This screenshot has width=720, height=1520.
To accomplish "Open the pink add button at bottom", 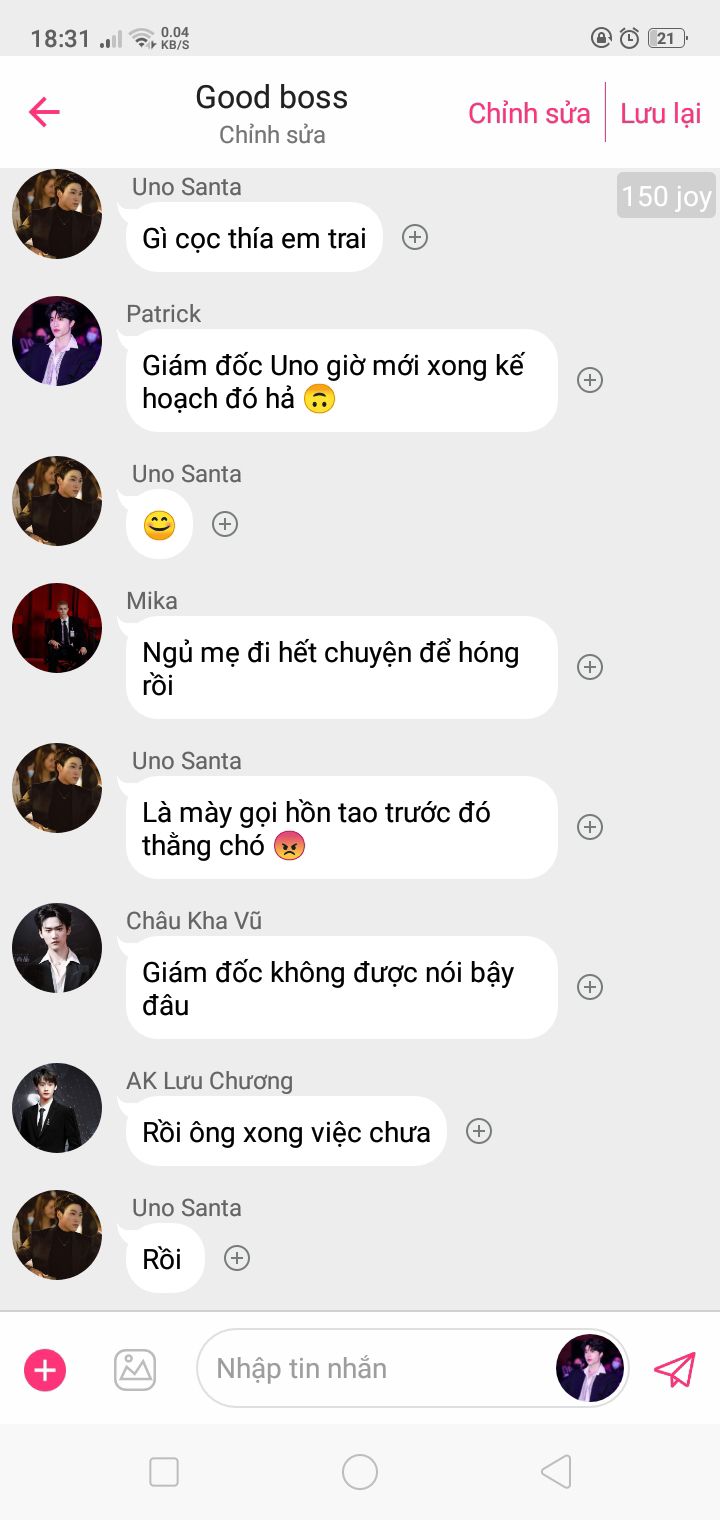I will [45, 1369].
